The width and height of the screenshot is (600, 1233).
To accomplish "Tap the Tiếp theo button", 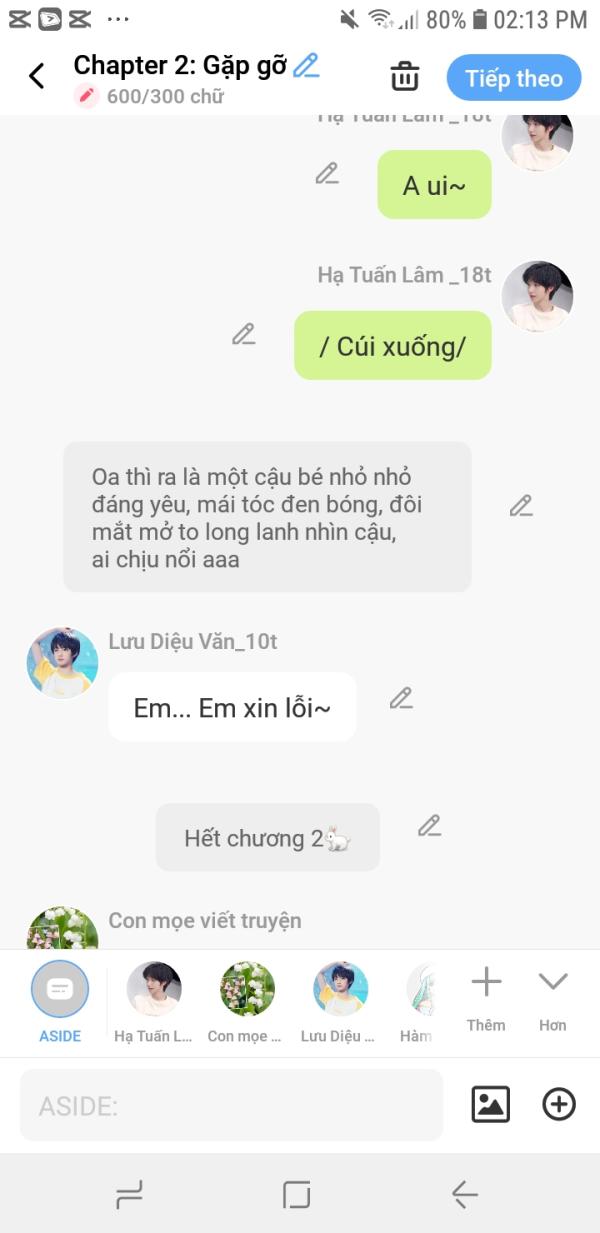I will (513, 78).
